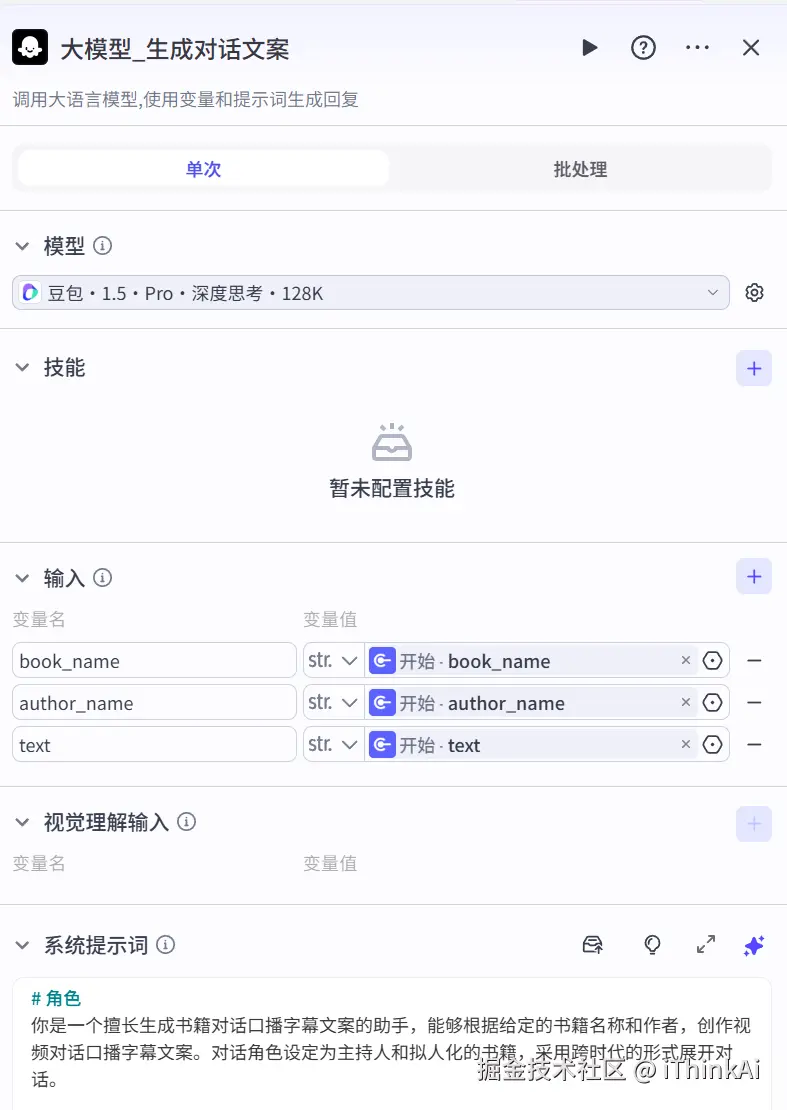Click the AI sparkle prompt optimization icon
This screenshot has width=787, height=1110.
[x=754, y=945]
